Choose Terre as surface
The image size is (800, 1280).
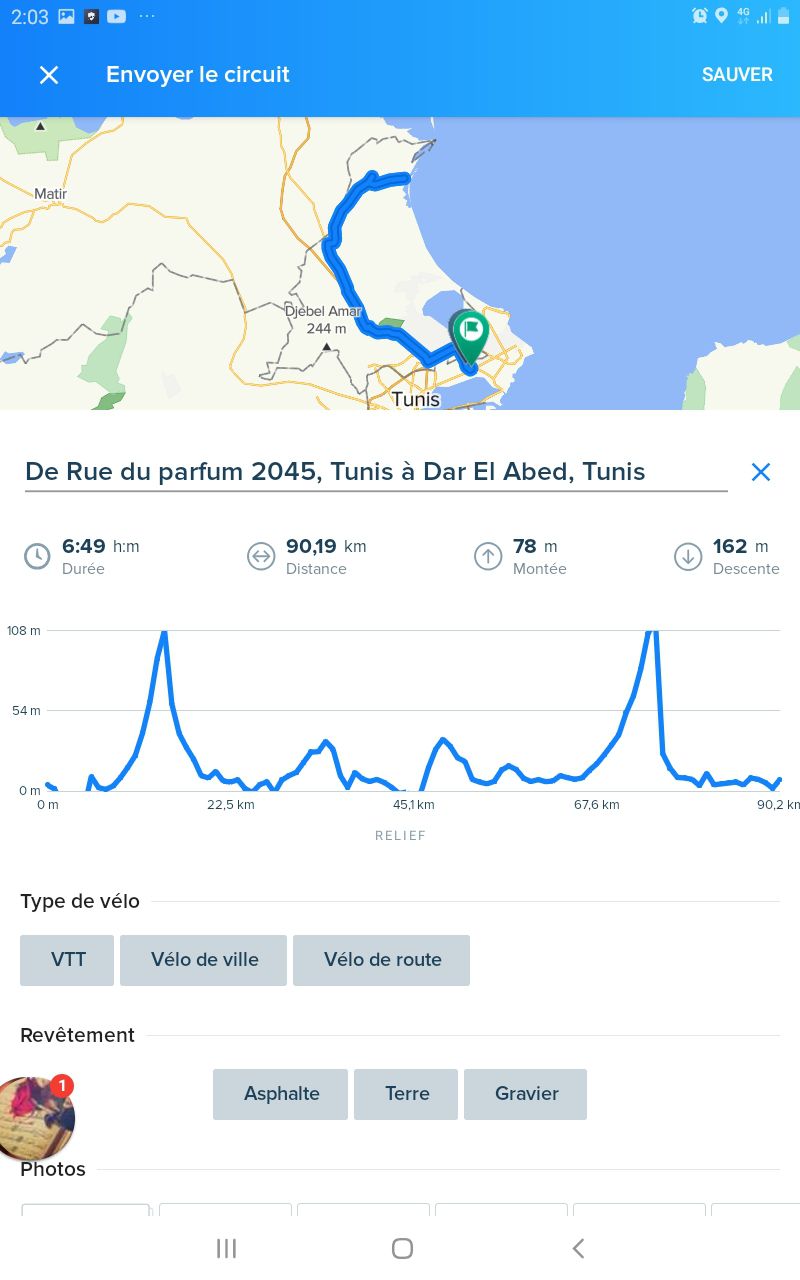tap(406, 1094)
